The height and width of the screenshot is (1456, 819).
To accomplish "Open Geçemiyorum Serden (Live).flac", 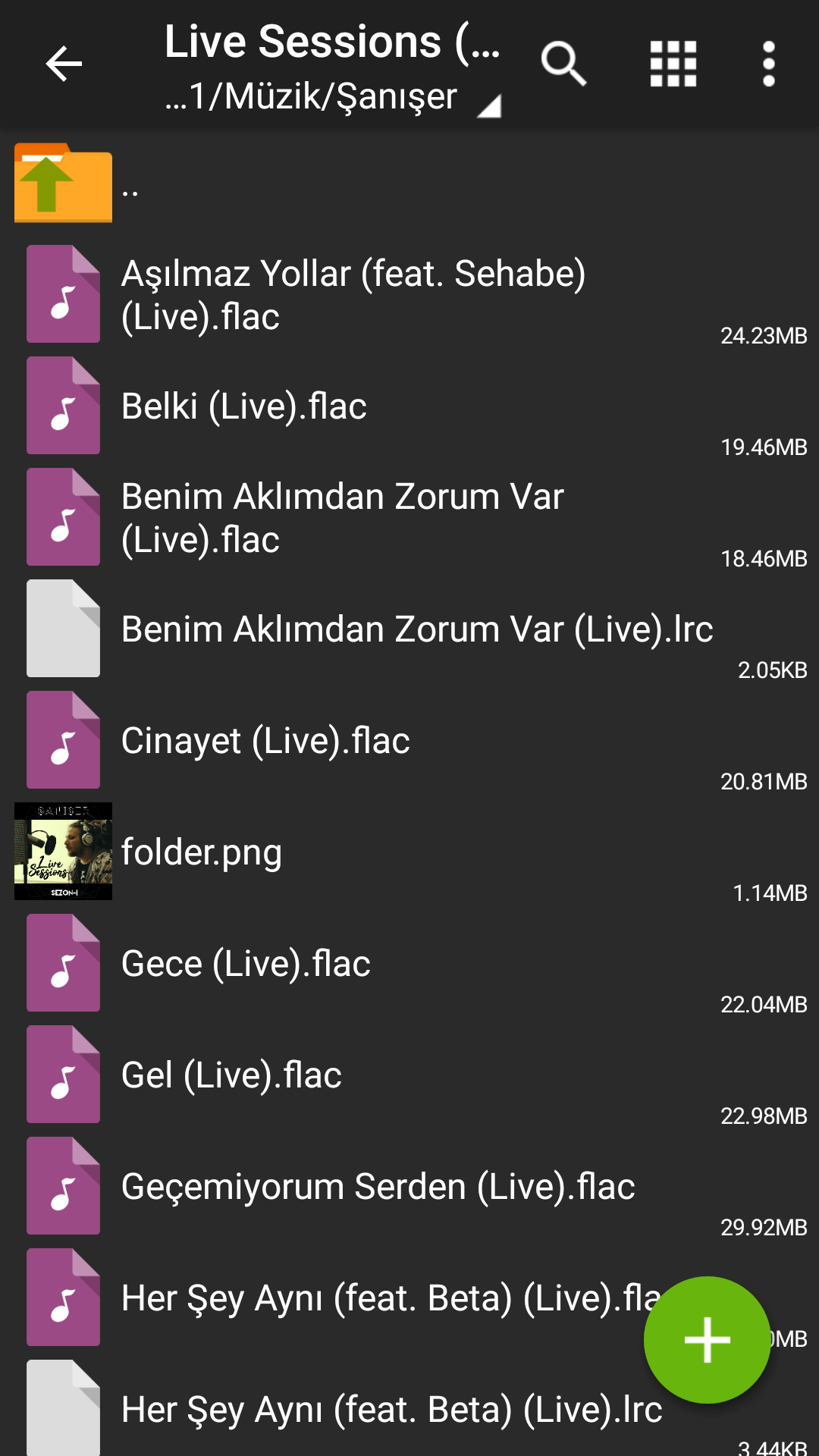I will [378, 1186].
